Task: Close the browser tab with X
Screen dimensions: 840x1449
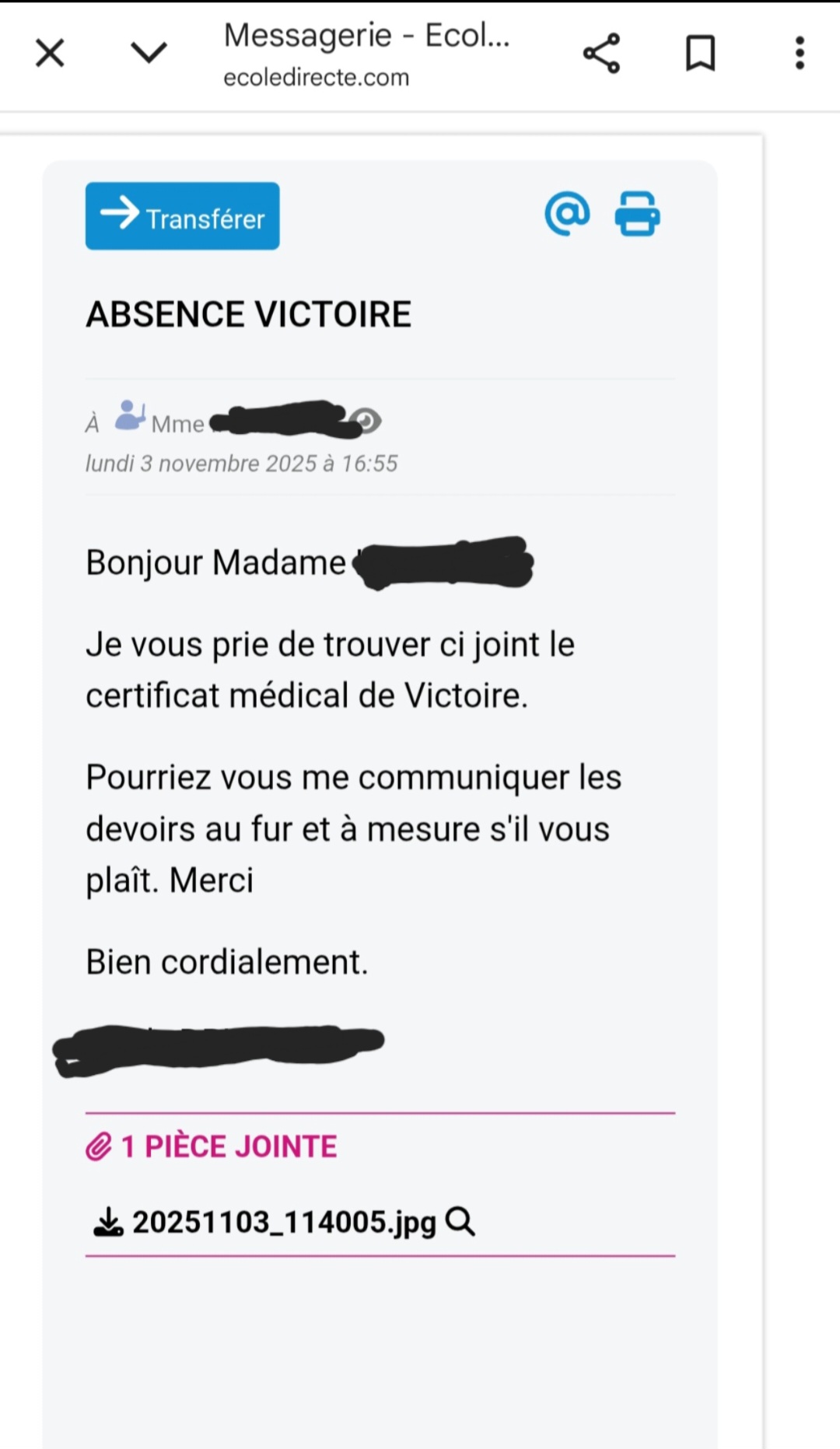Action: (x=50, y=54)
